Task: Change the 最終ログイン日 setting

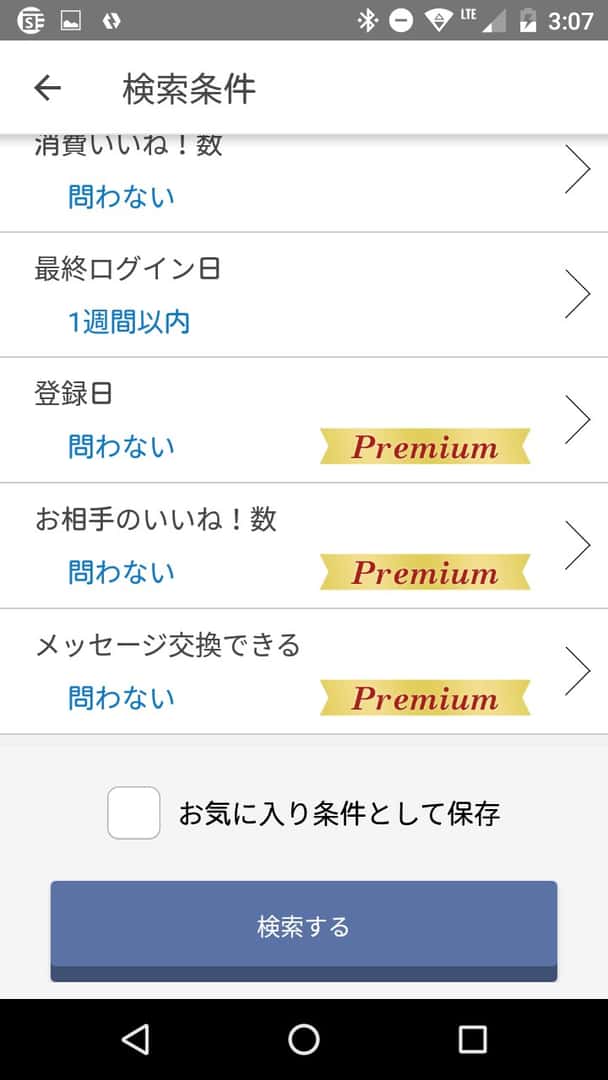Action: point(300,295)
